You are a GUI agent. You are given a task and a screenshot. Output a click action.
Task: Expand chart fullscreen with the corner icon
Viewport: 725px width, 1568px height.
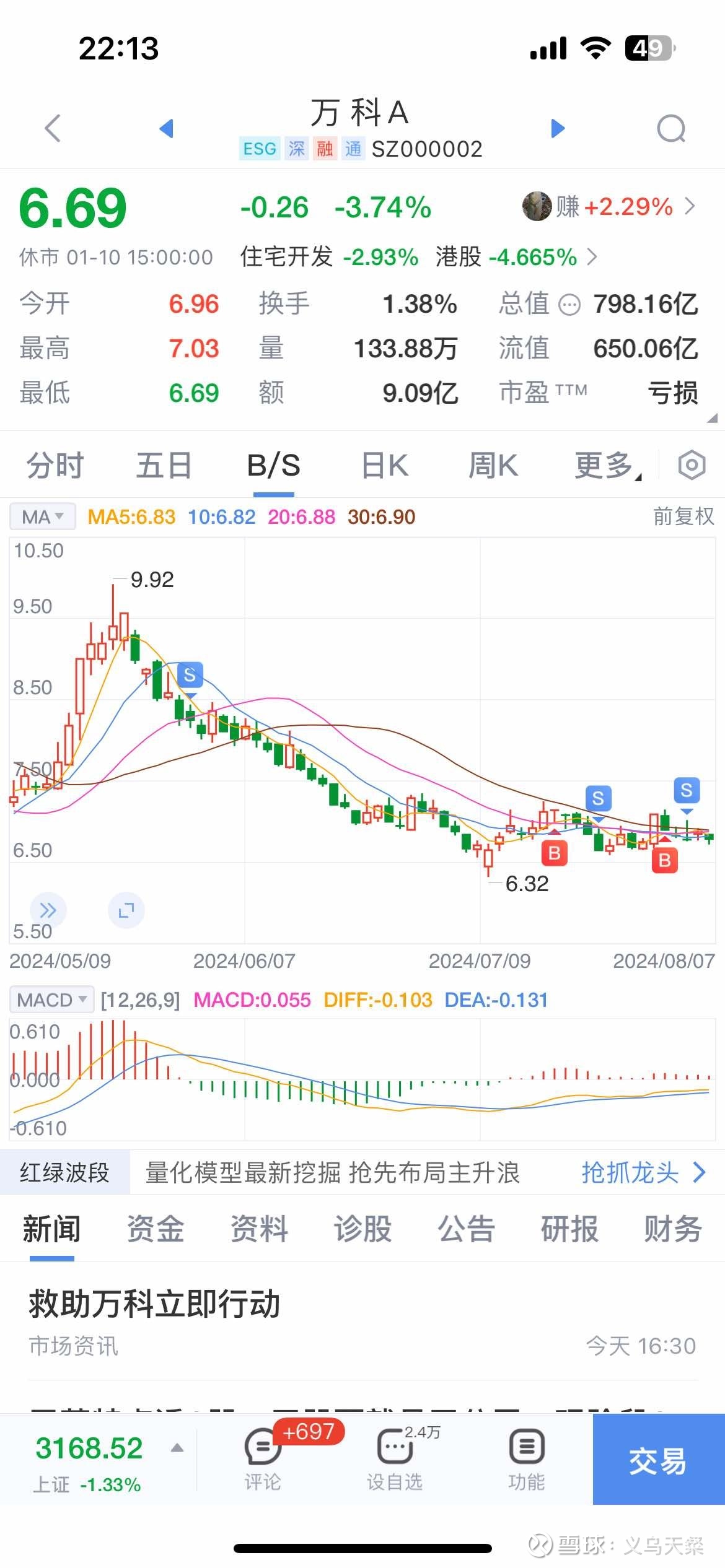point(126,910)
